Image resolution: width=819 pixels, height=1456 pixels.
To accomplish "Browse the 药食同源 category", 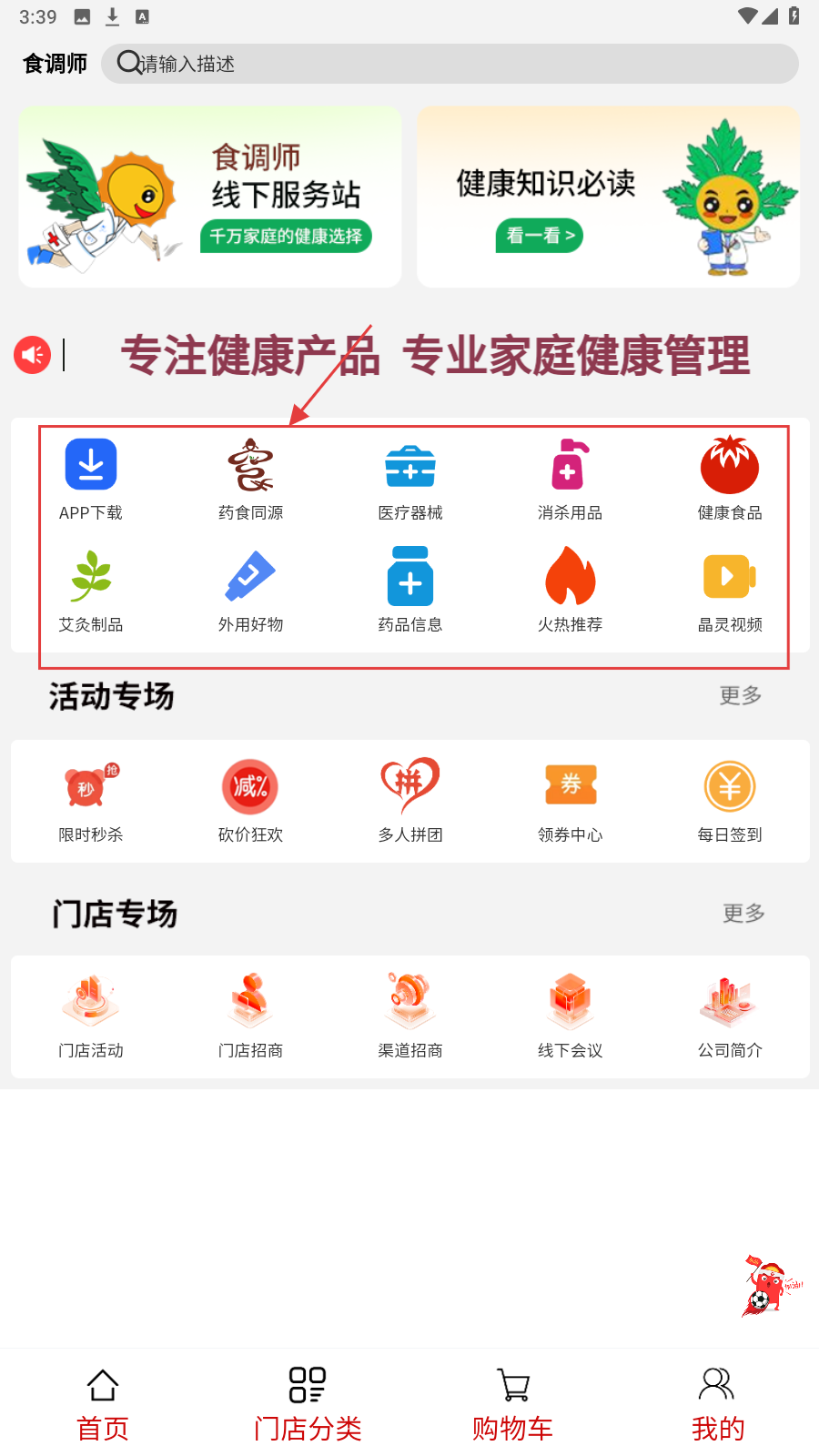I will [x=250, y=479].
